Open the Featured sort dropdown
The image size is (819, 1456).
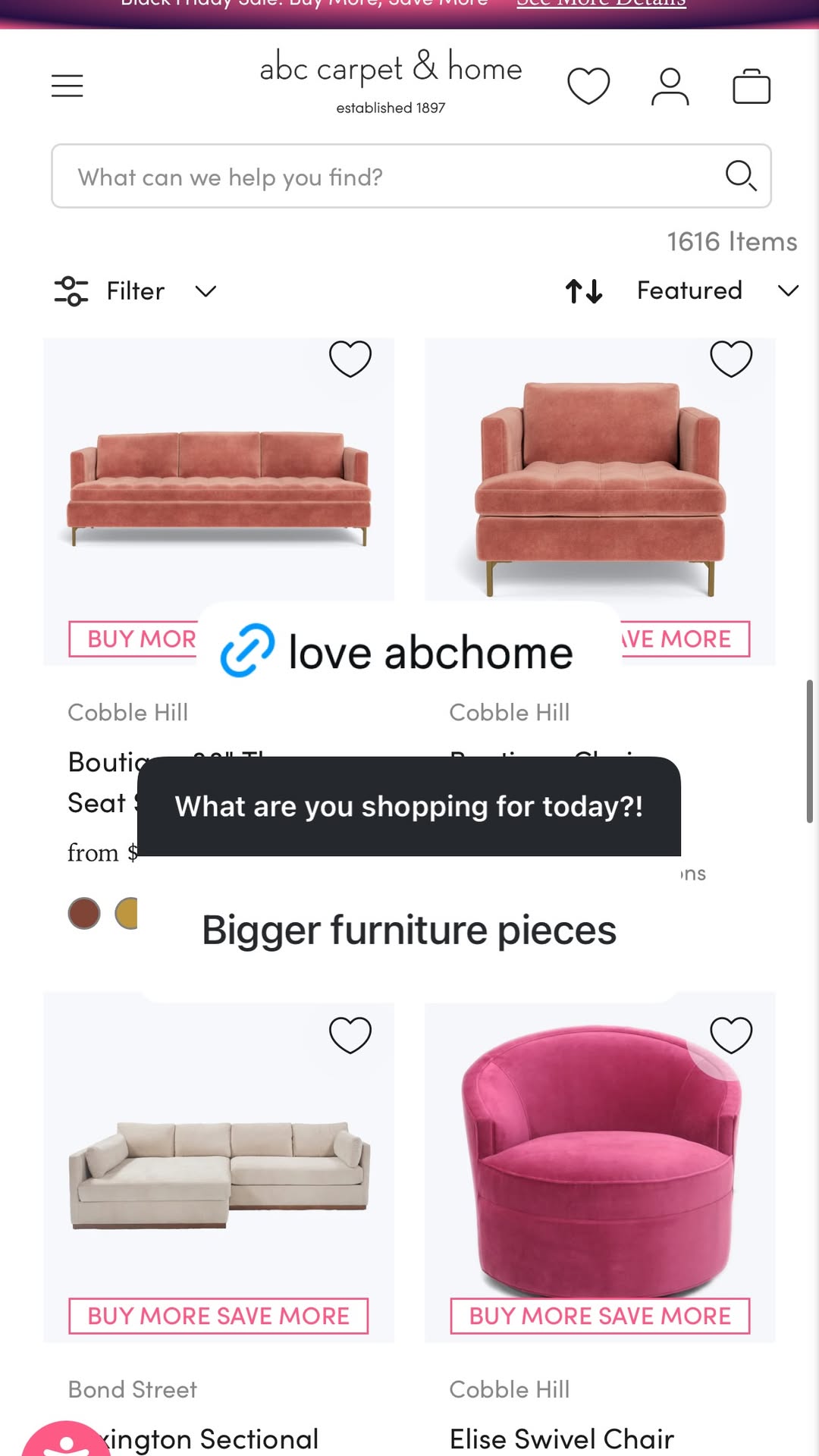tap(682, 290)
